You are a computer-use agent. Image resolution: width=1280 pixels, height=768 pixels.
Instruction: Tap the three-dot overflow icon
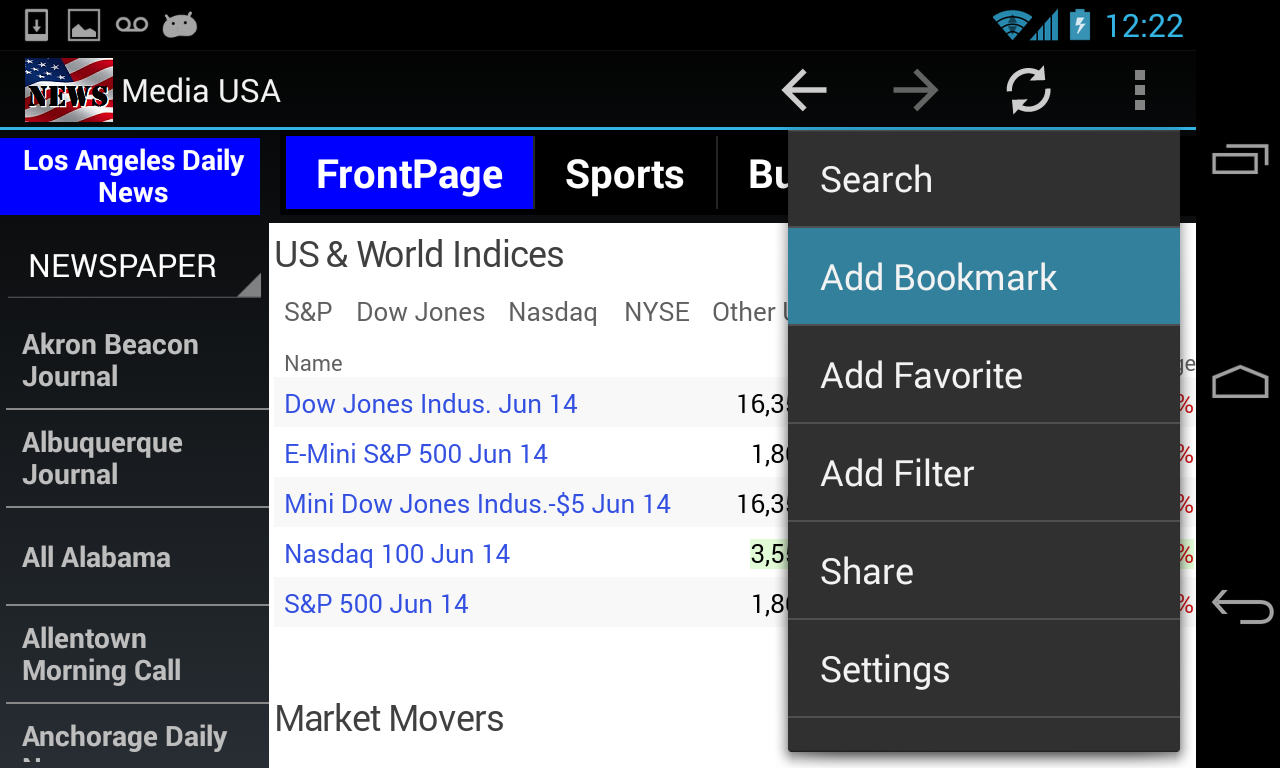[x=1139, y=91]
